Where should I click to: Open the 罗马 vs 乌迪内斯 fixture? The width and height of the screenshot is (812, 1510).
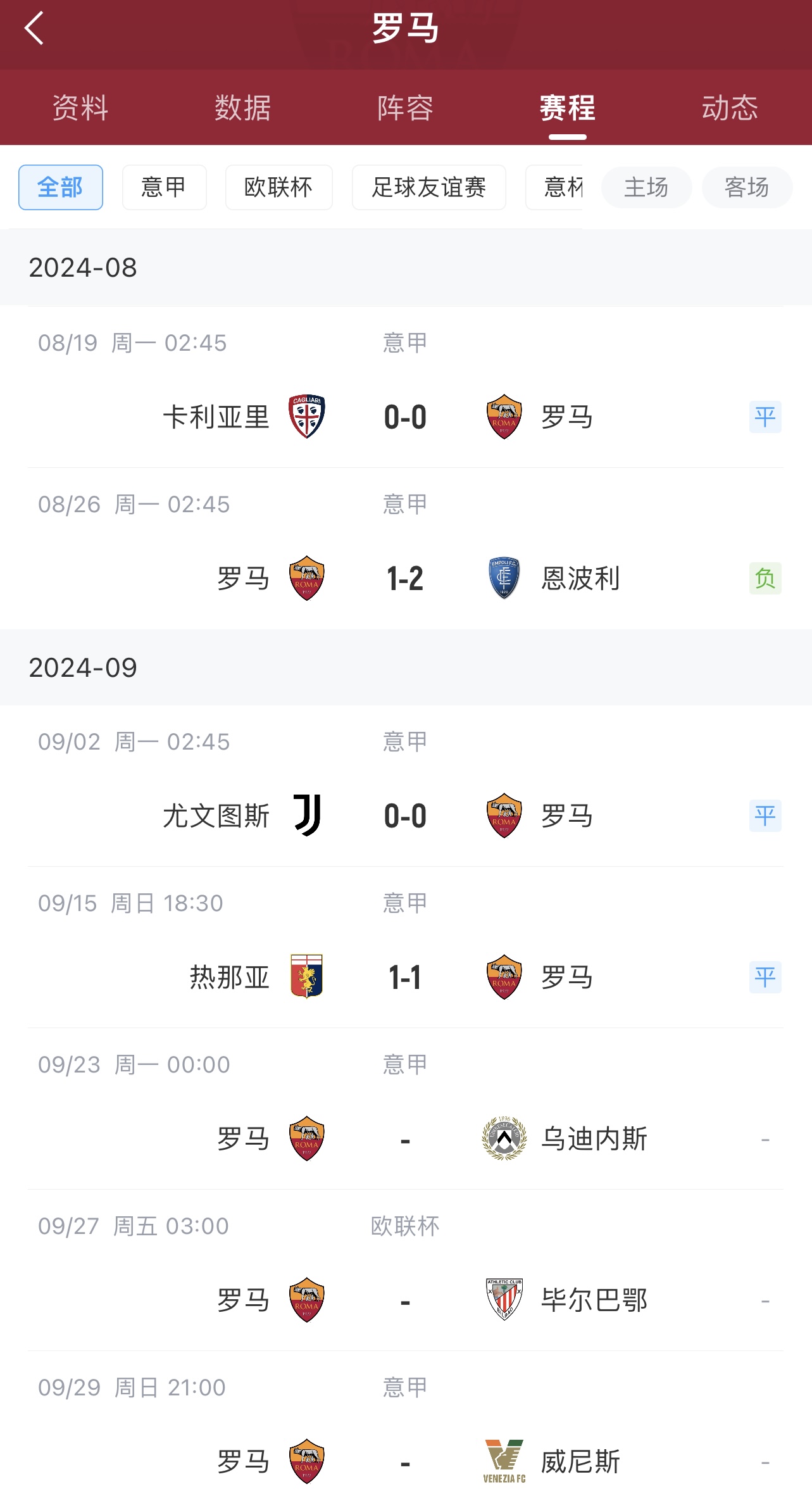[x=405, y=1138]
